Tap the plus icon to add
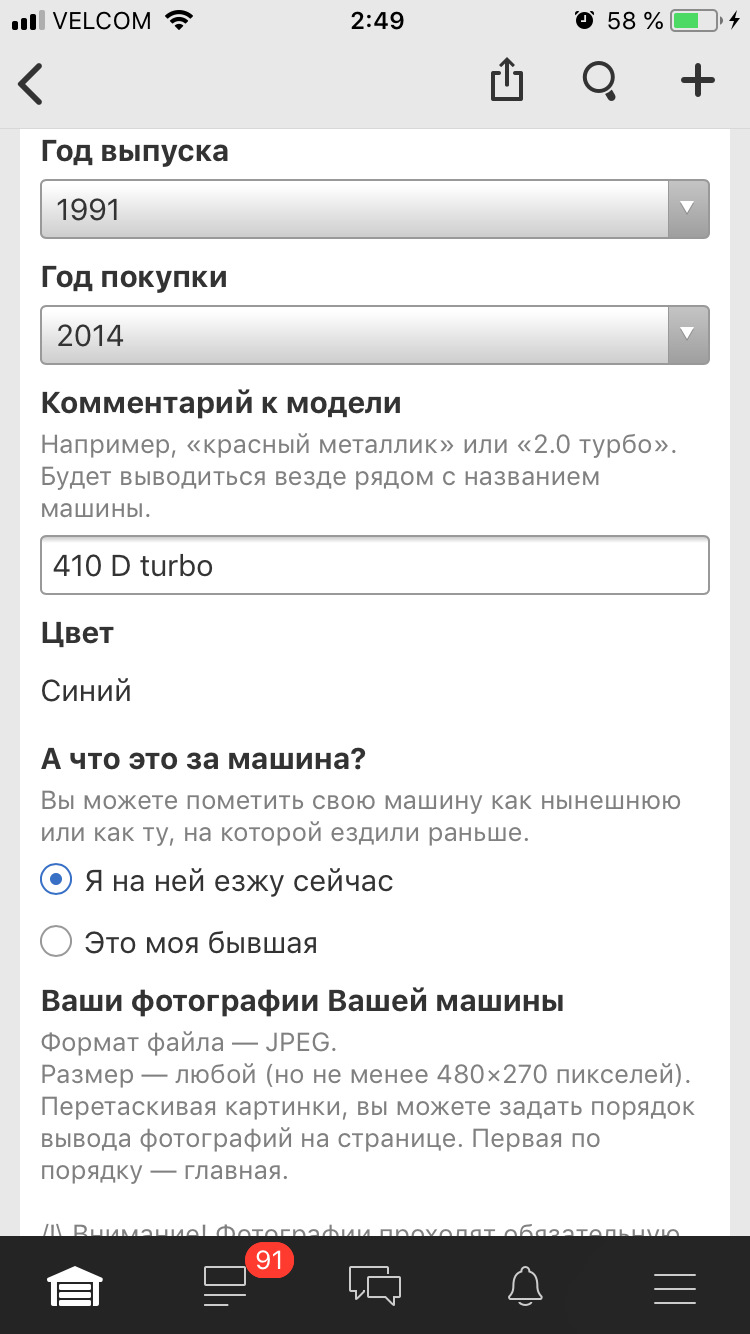 (697, 81)
